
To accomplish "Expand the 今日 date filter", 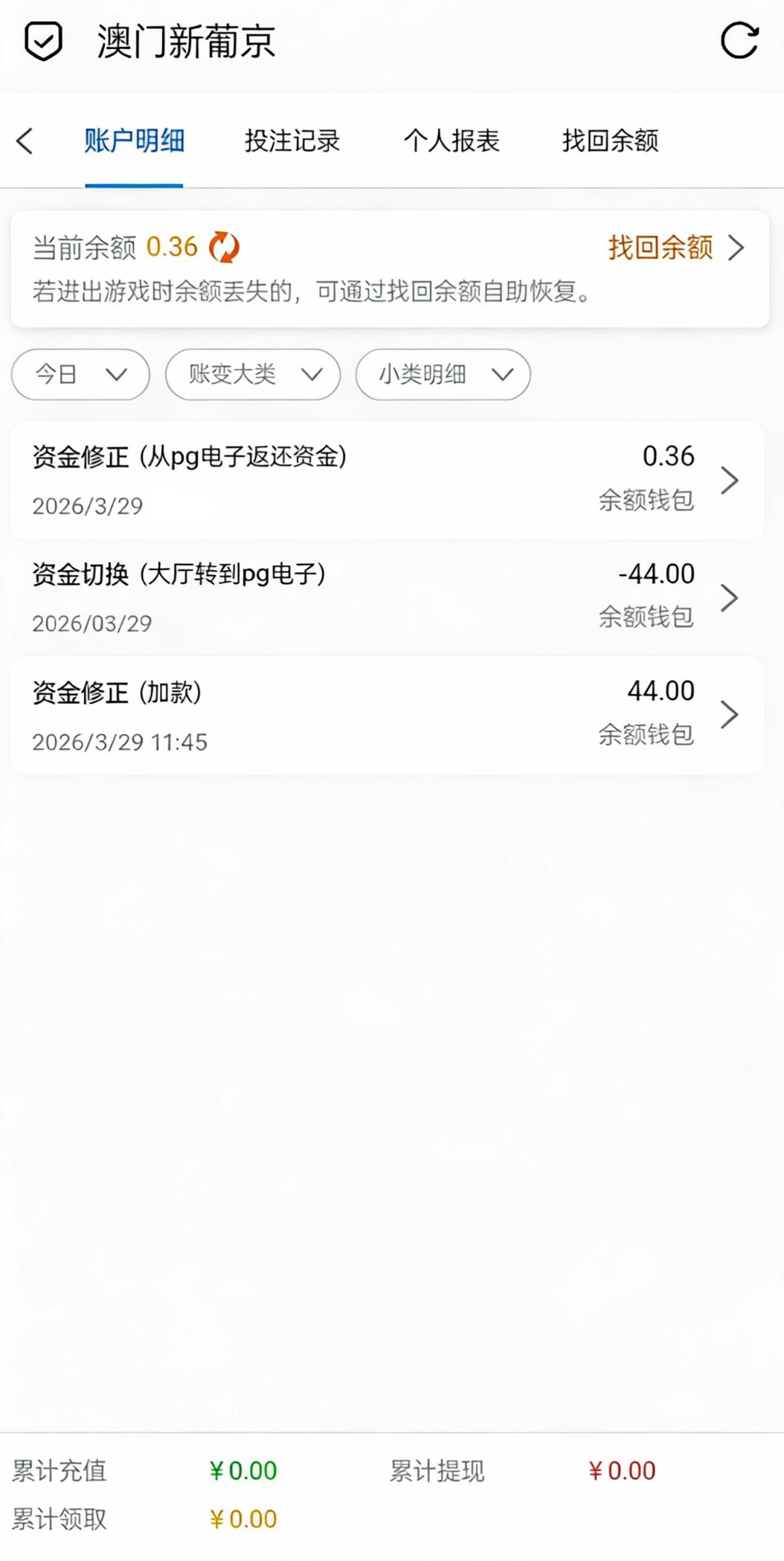I will [80, 374].
